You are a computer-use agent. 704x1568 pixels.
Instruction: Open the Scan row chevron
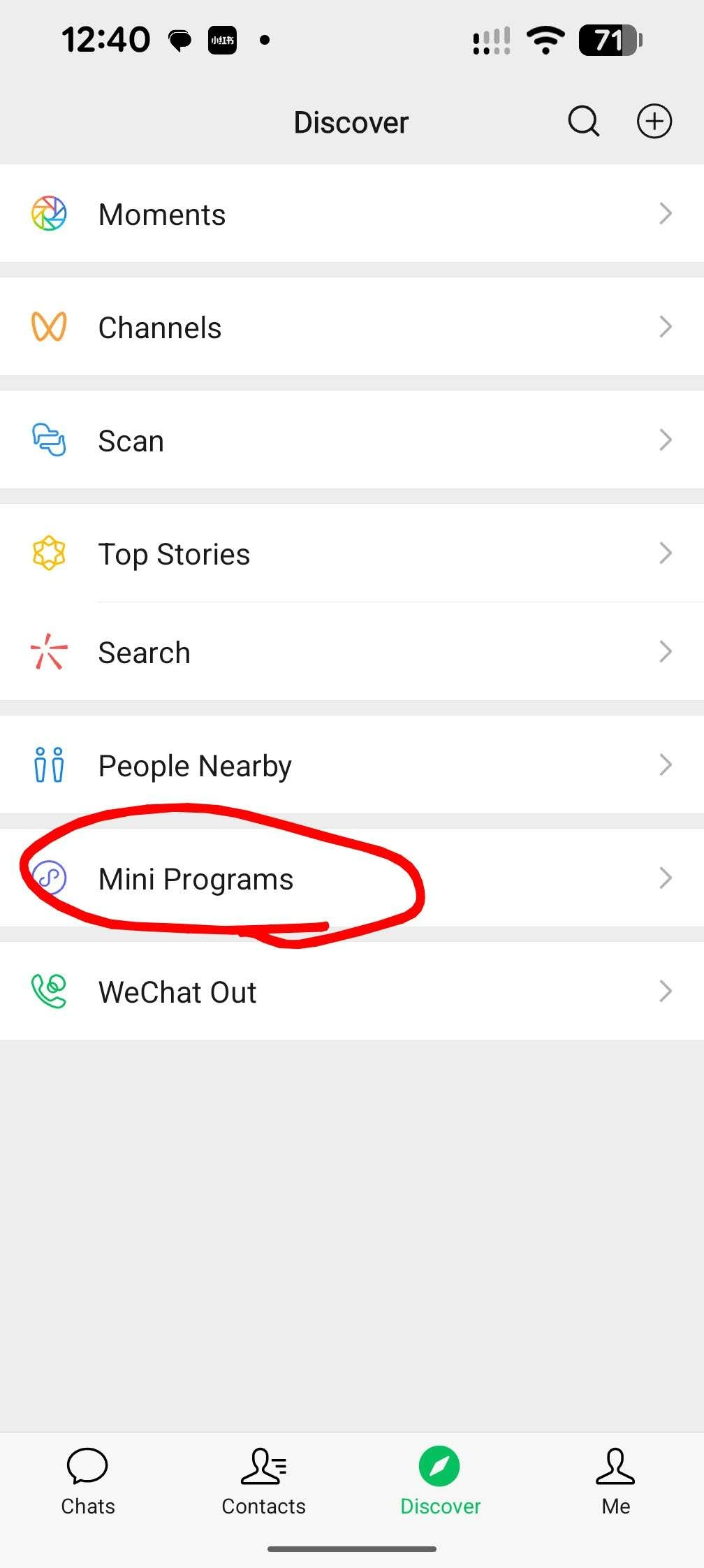(x=665, y=440)
